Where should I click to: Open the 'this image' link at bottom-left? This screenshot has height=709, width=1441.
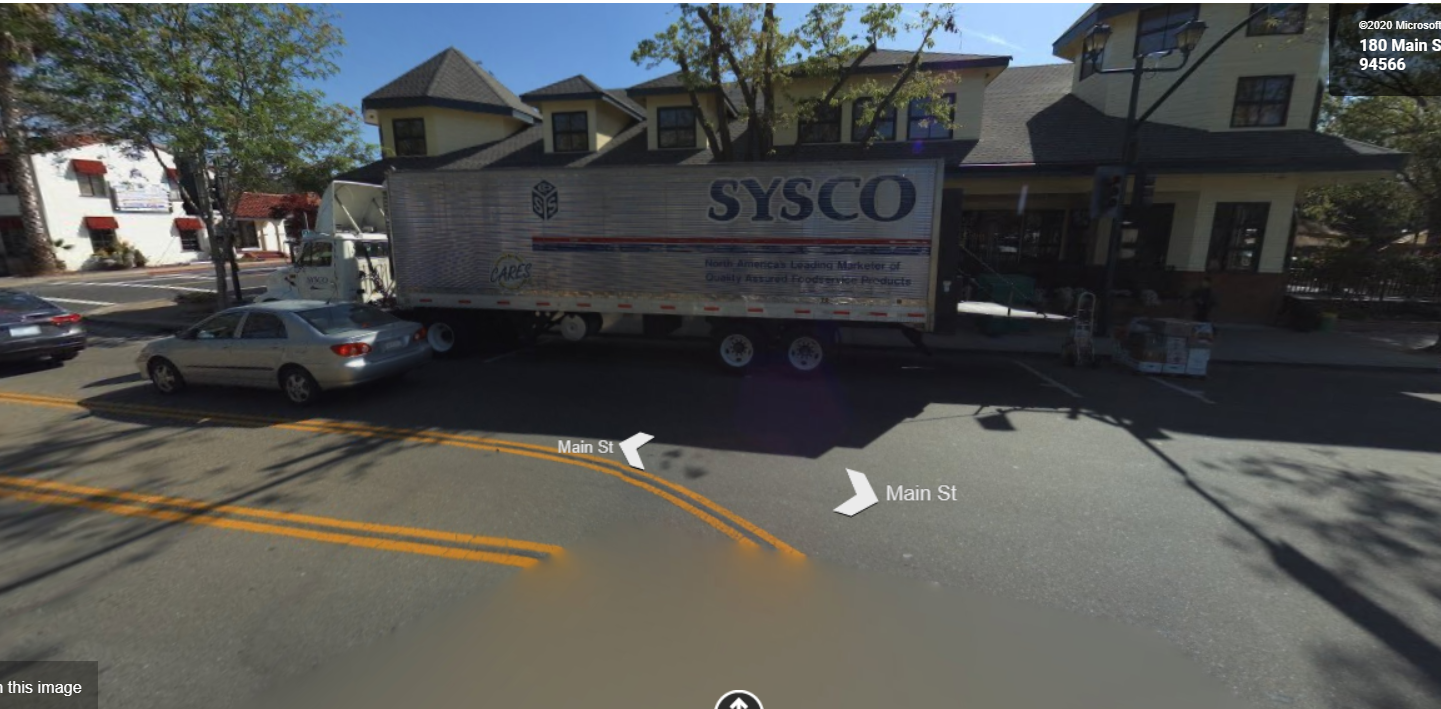(44, 687)
